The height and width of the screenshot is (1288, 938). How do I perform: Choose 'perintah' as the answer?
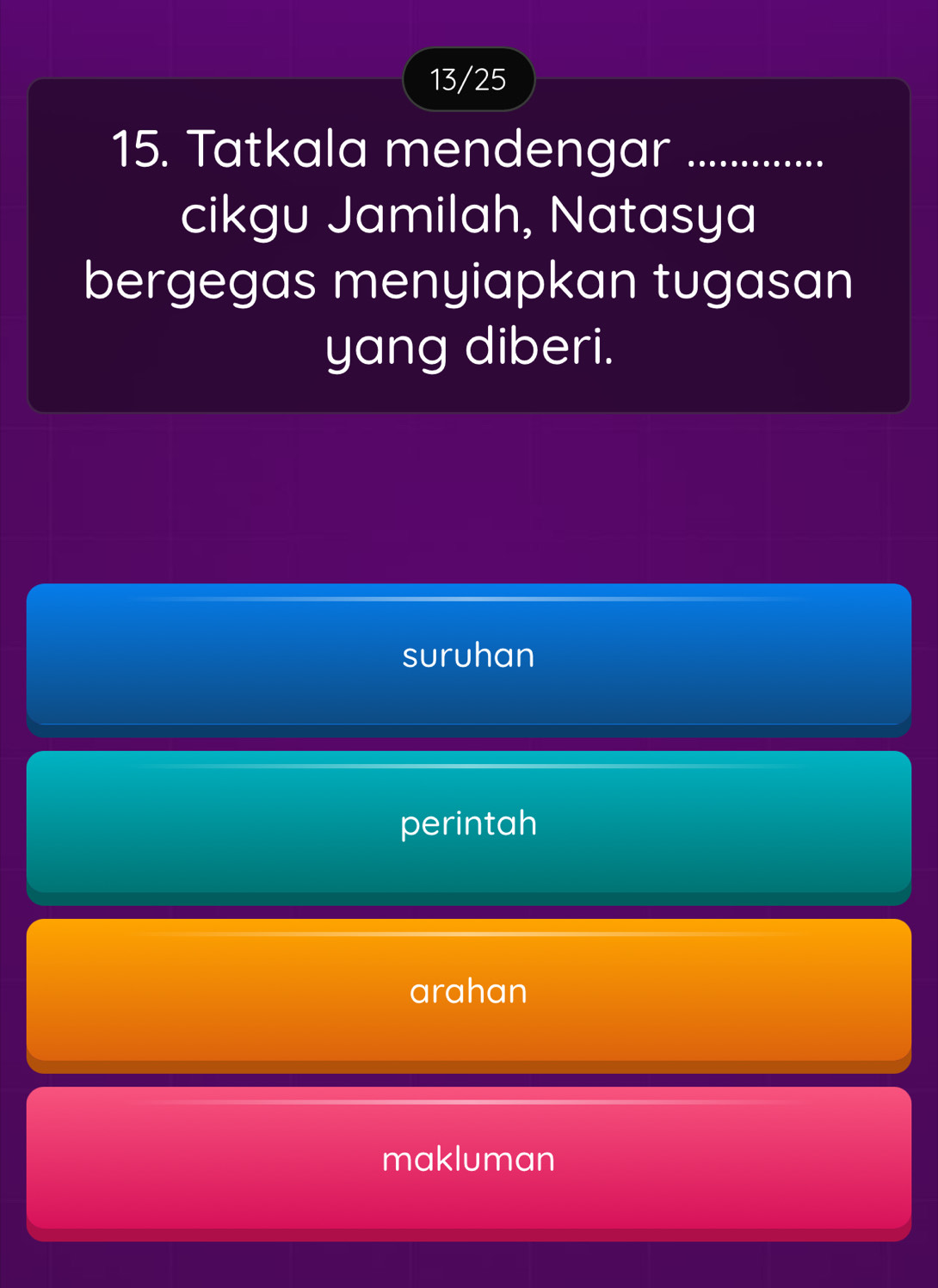[x=468, y=824]
